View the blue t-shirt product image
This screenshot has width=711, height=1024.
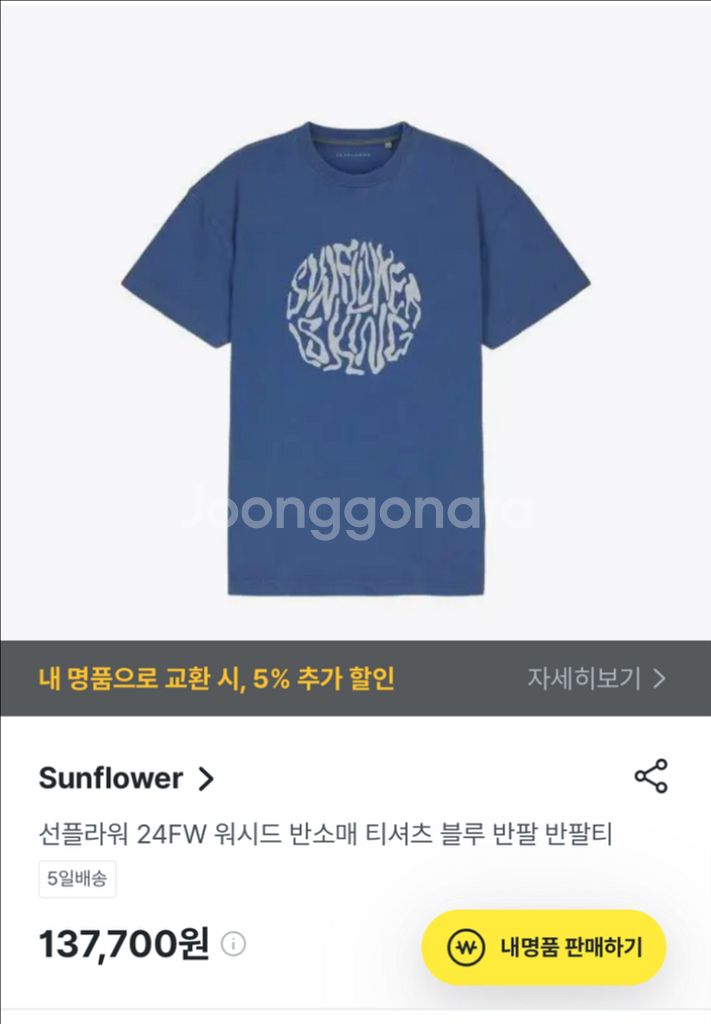(355, 360)
